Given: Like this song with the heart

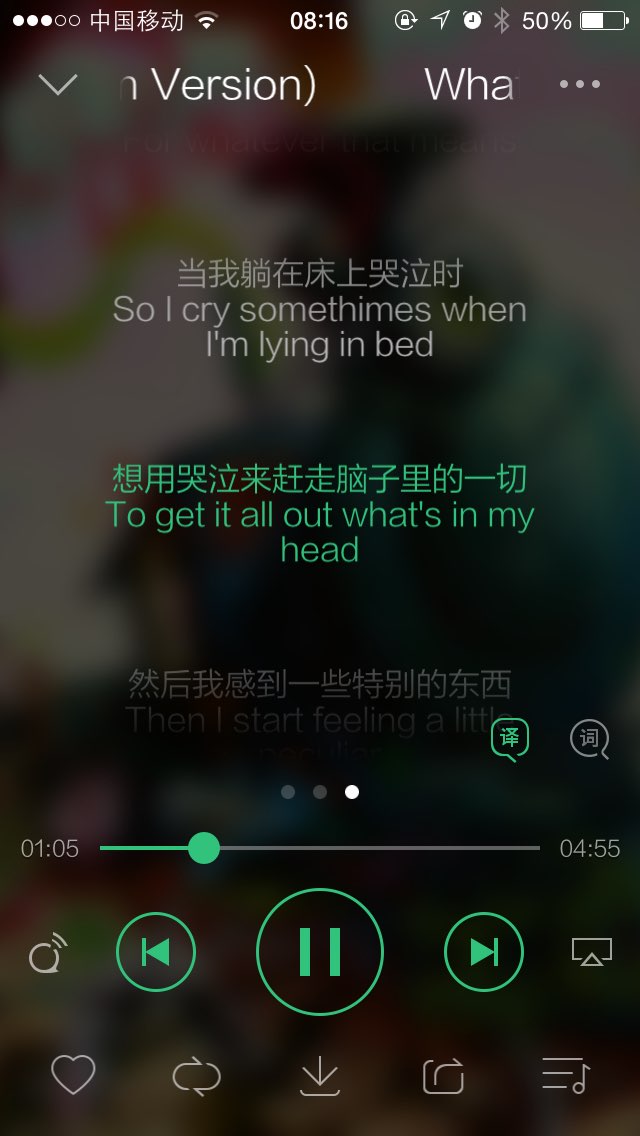Looking at the screenshot, I should tap(73, 1074).
